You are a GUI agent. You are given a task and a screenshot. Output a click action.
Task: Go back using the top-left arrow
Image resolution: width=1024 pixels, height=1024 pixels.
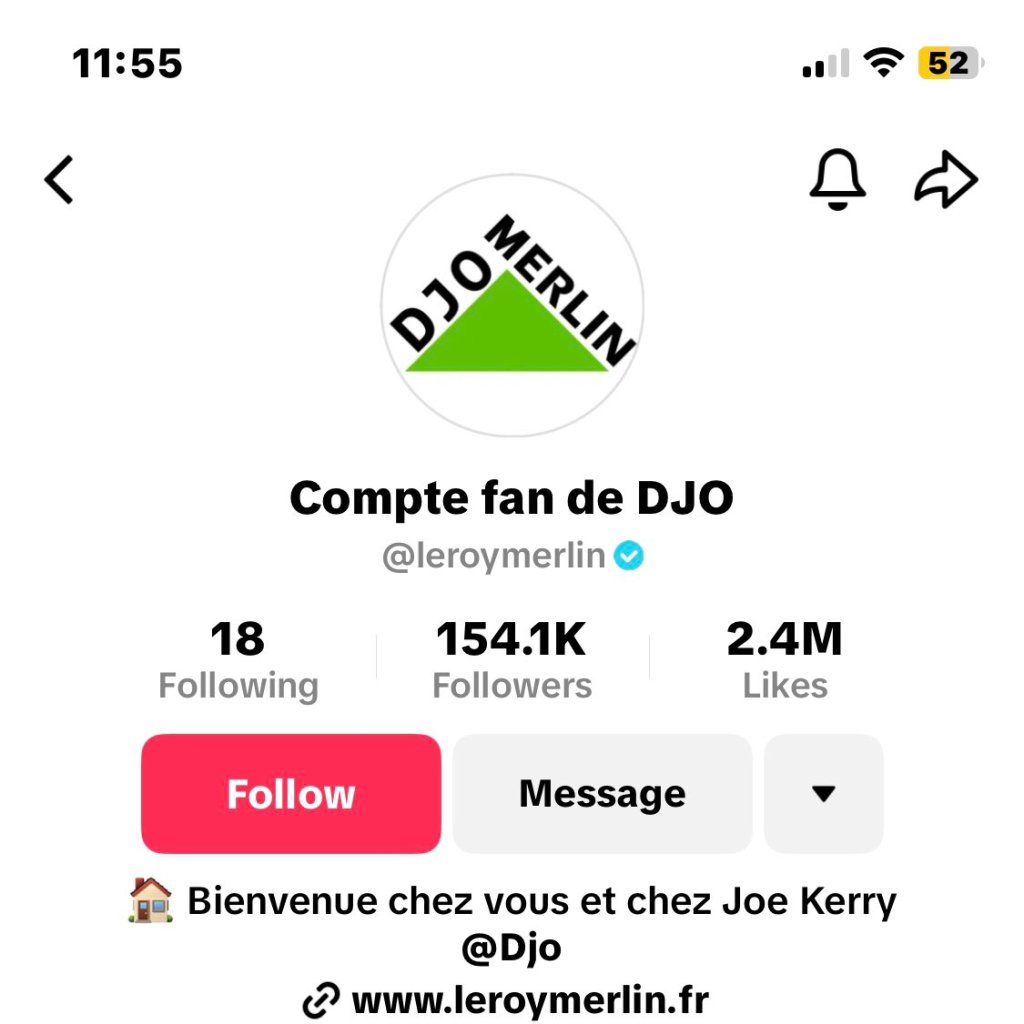[60, 181]
